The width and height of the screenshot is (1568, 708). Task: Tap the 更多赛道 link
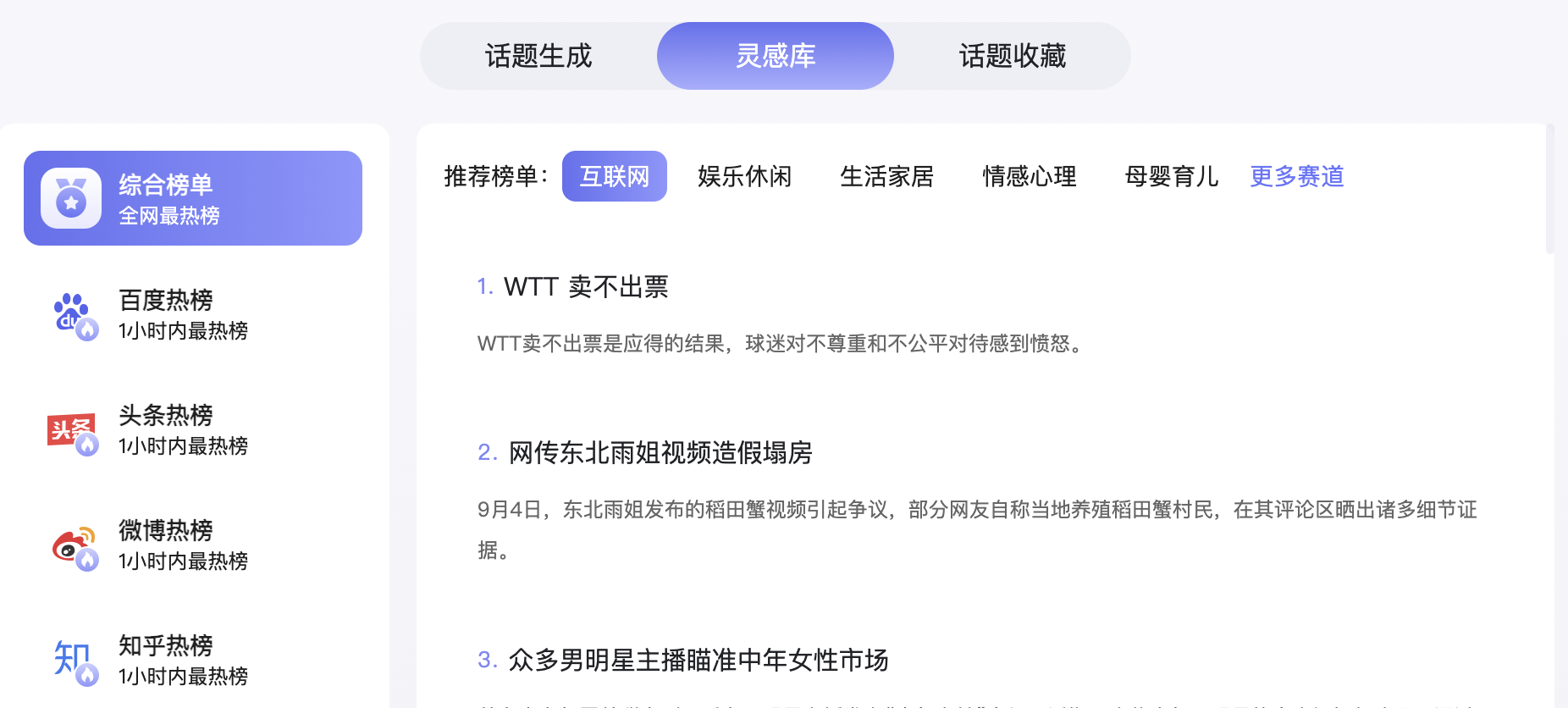(1296, 176)
